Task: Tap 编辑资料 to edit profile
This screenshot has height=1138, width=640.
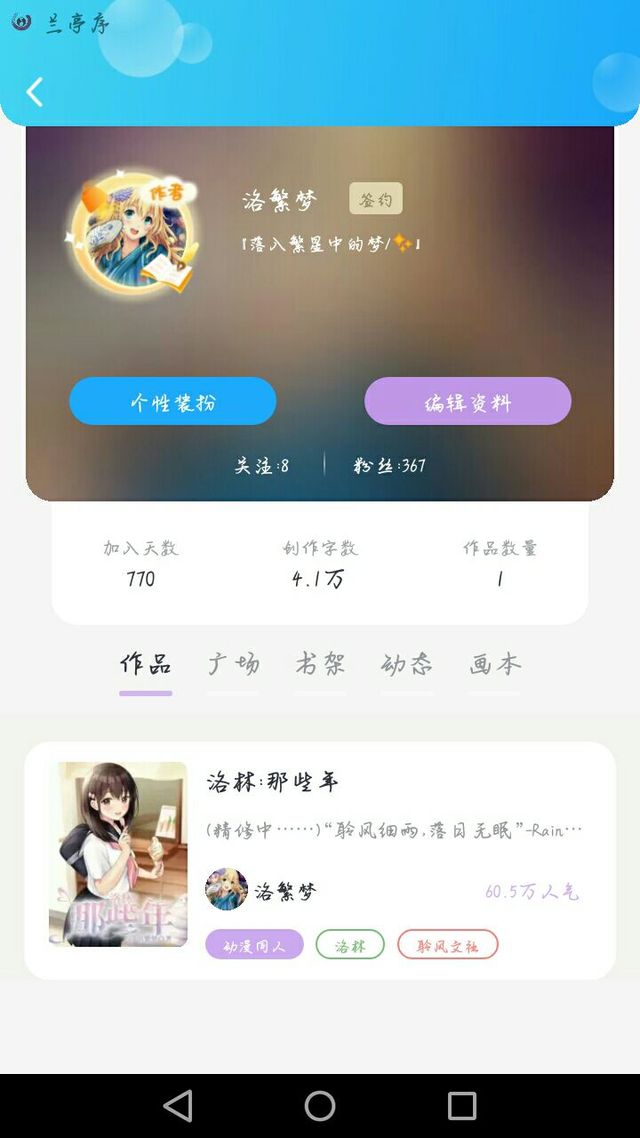Action: coord(467,401)
